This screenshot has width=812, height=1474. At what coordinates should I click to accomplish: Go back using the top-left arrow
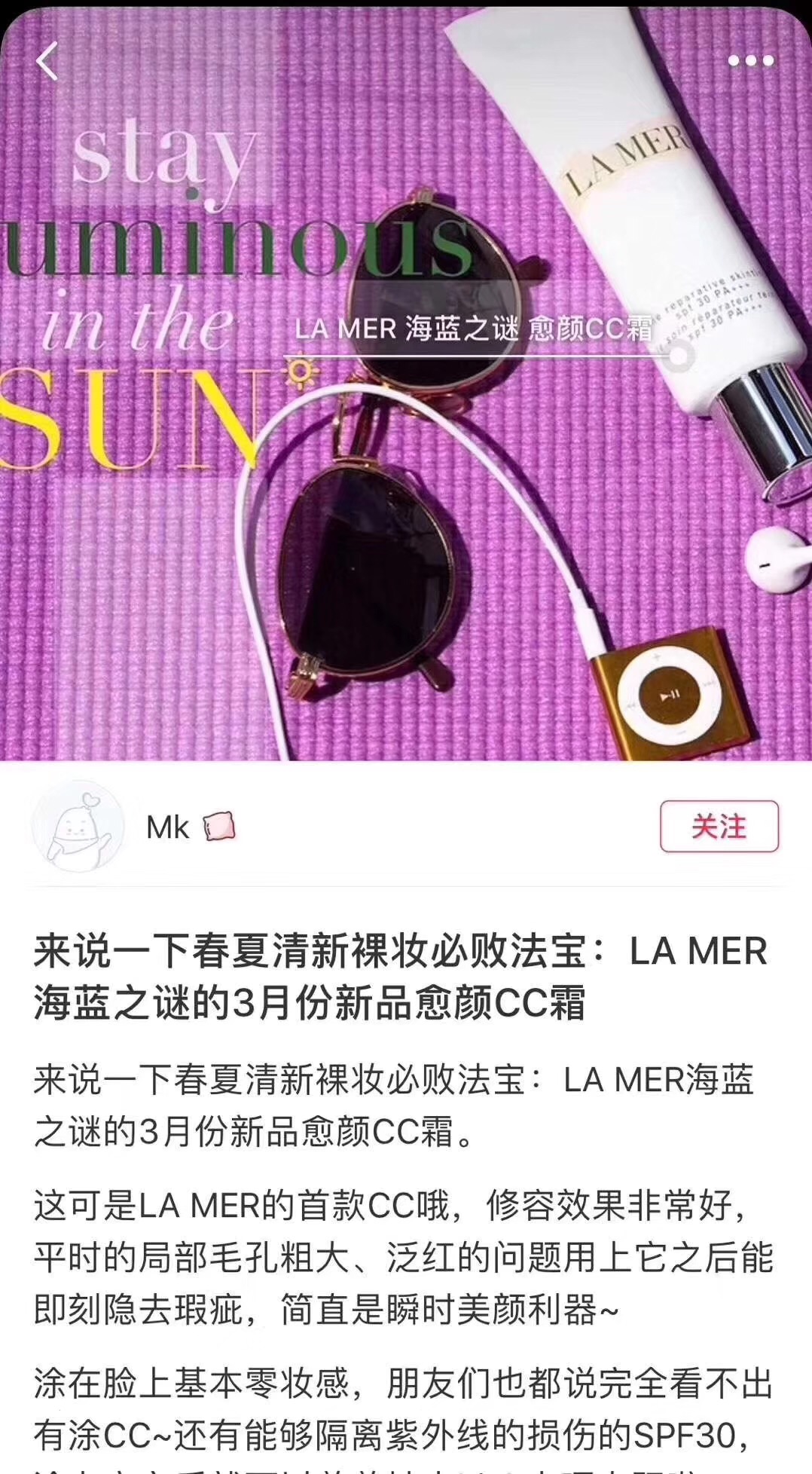pyautogui.click(x=47, y=61)
